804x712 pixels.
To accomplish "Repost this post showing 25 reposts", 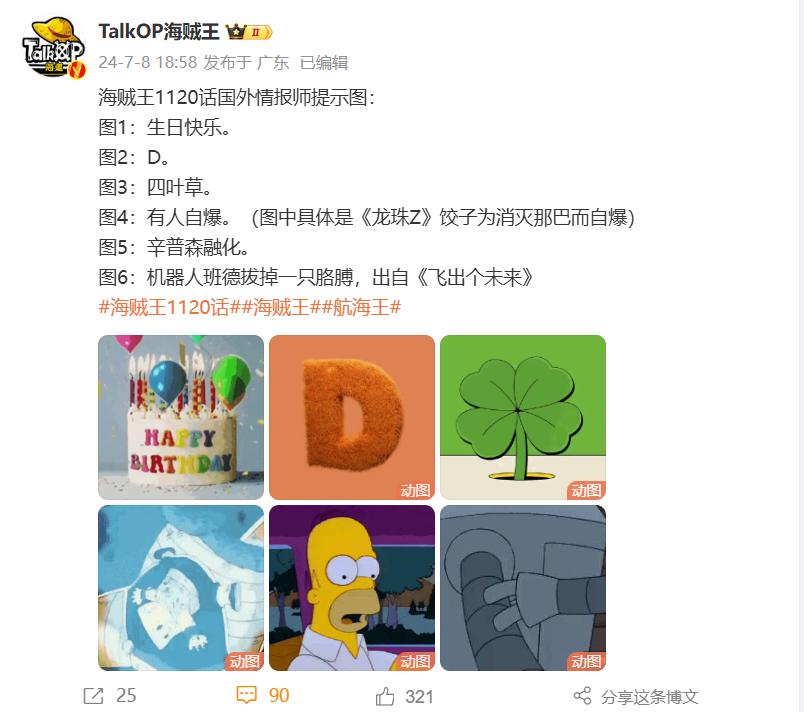I will pyautogui.click(x=109, y=695).
